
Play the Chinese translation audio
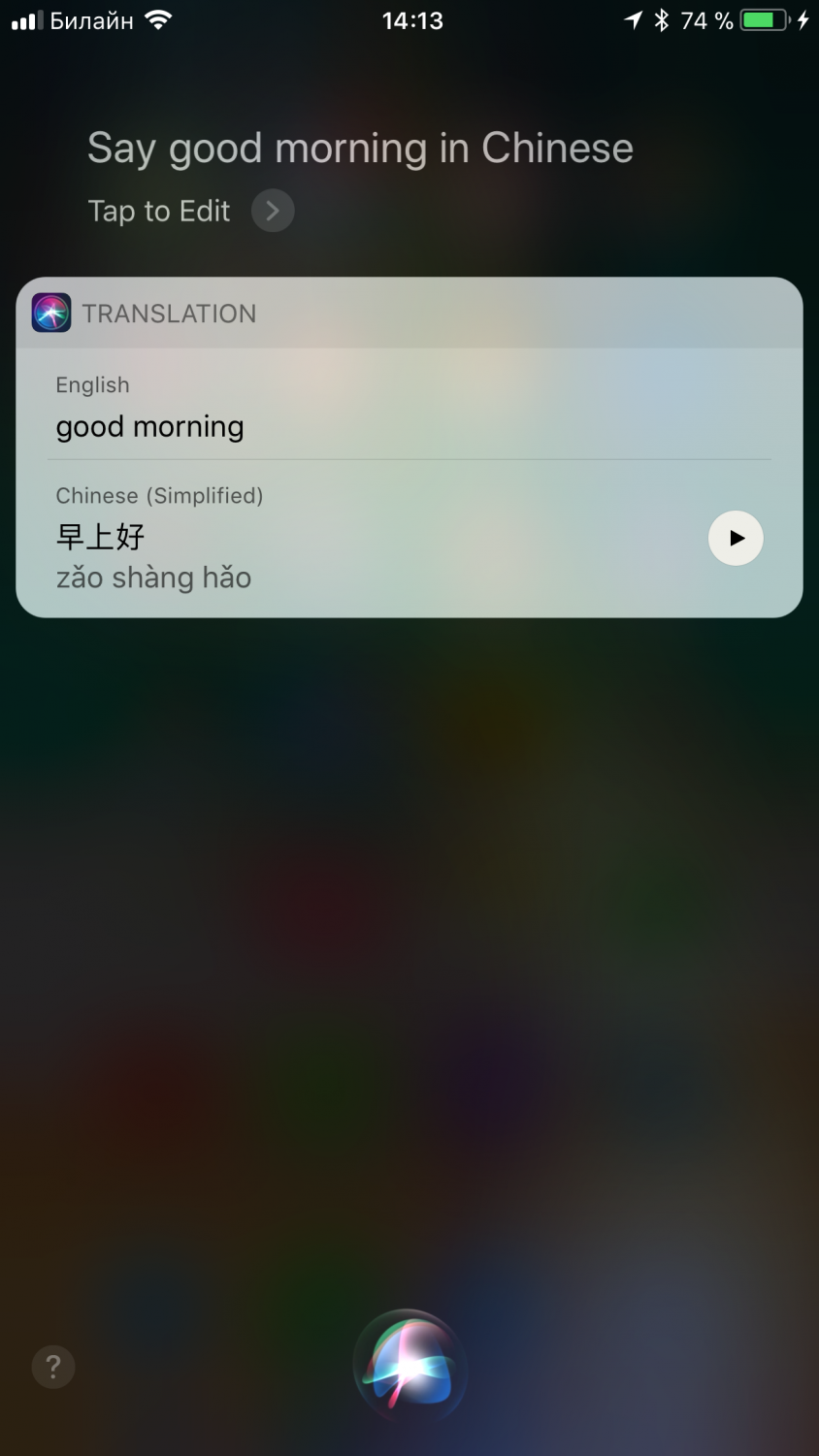coord(736,538)
